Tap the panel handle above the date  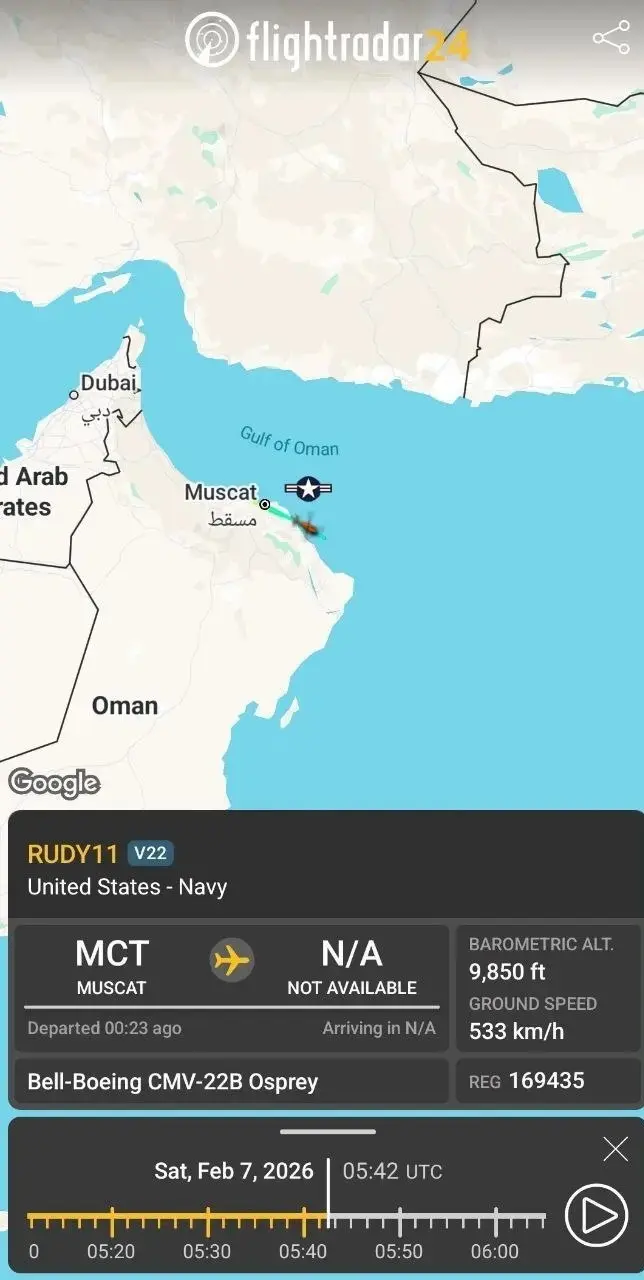pyautogui.click(x=327, y=1132)
